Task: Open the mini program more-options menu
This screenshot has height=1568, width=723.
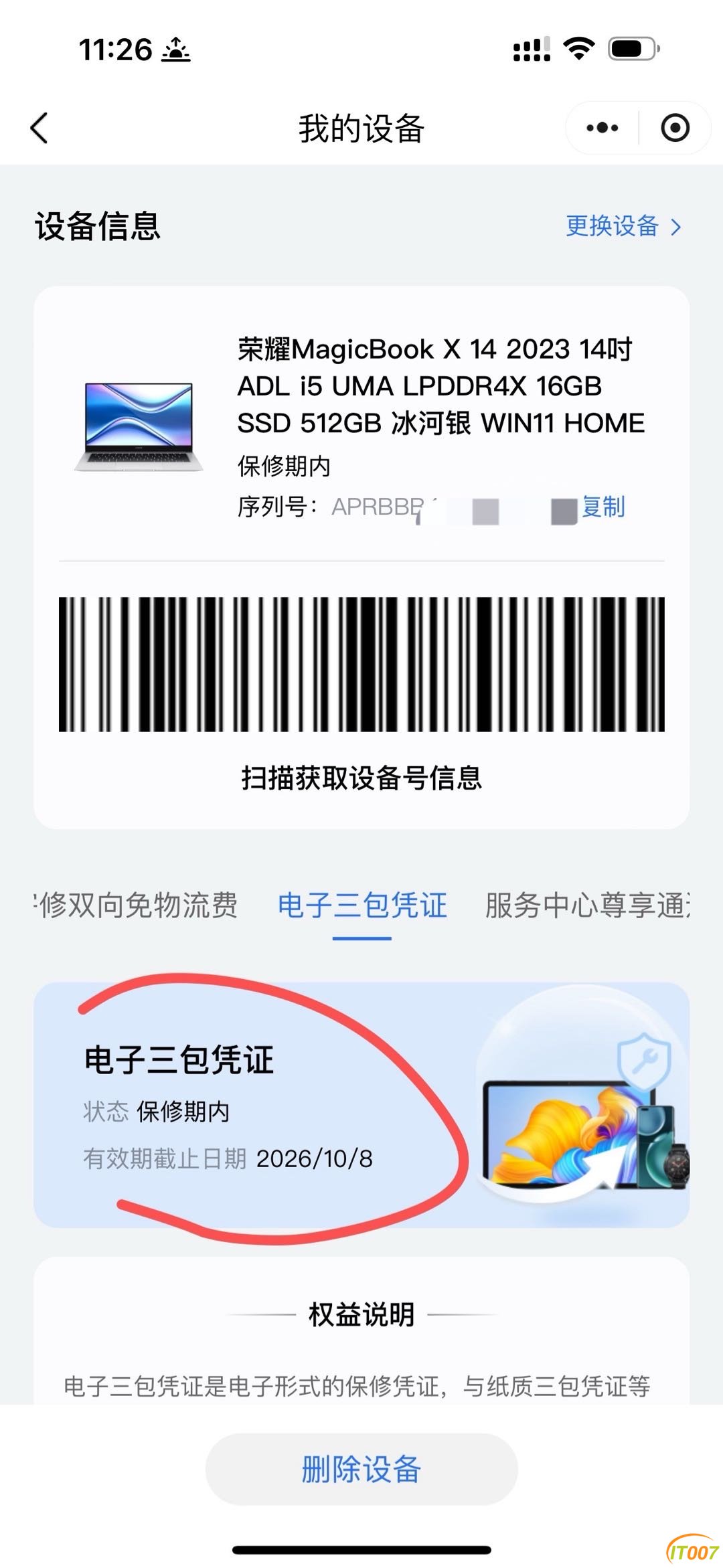Action: point(602,128)
